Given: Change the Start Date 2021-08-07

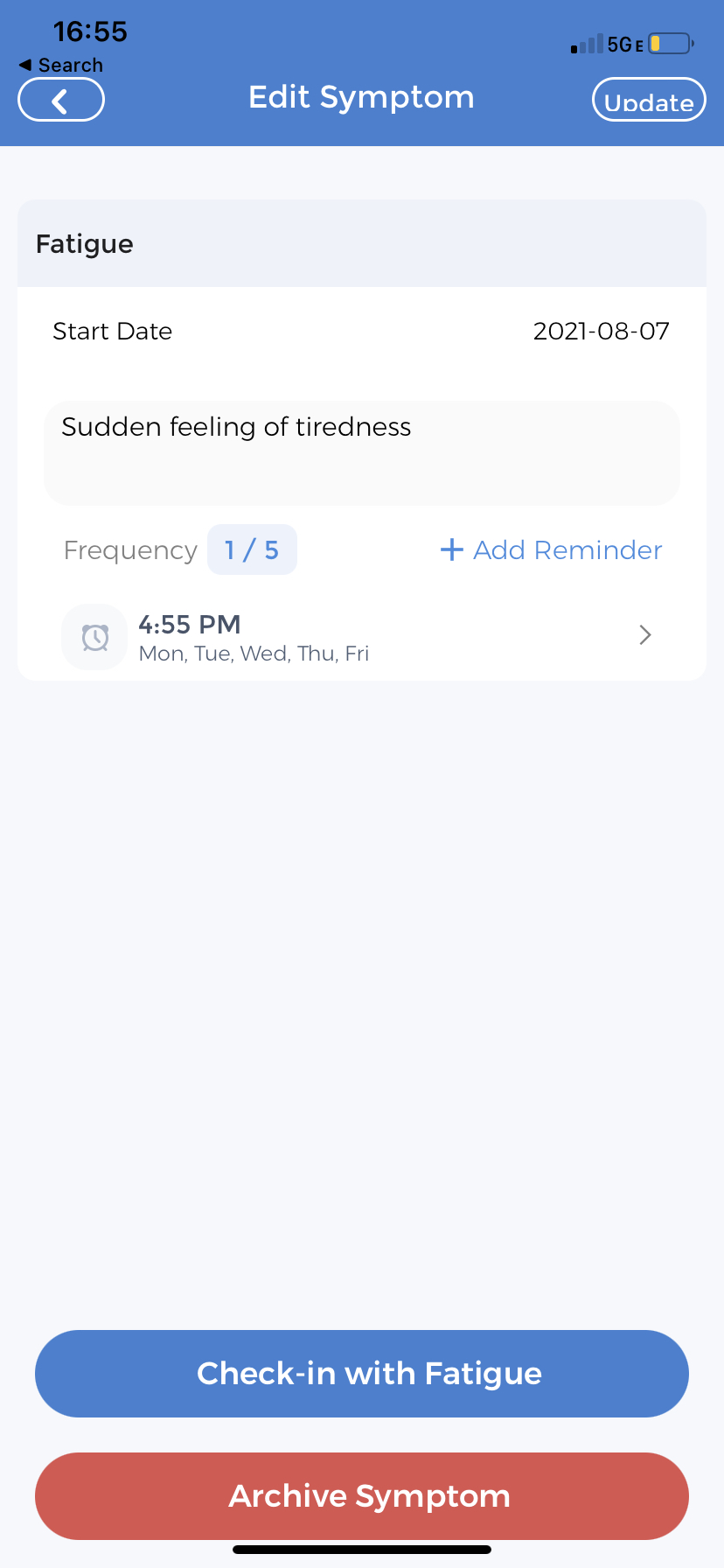Looking at the screenshot, I should point(601,331).
